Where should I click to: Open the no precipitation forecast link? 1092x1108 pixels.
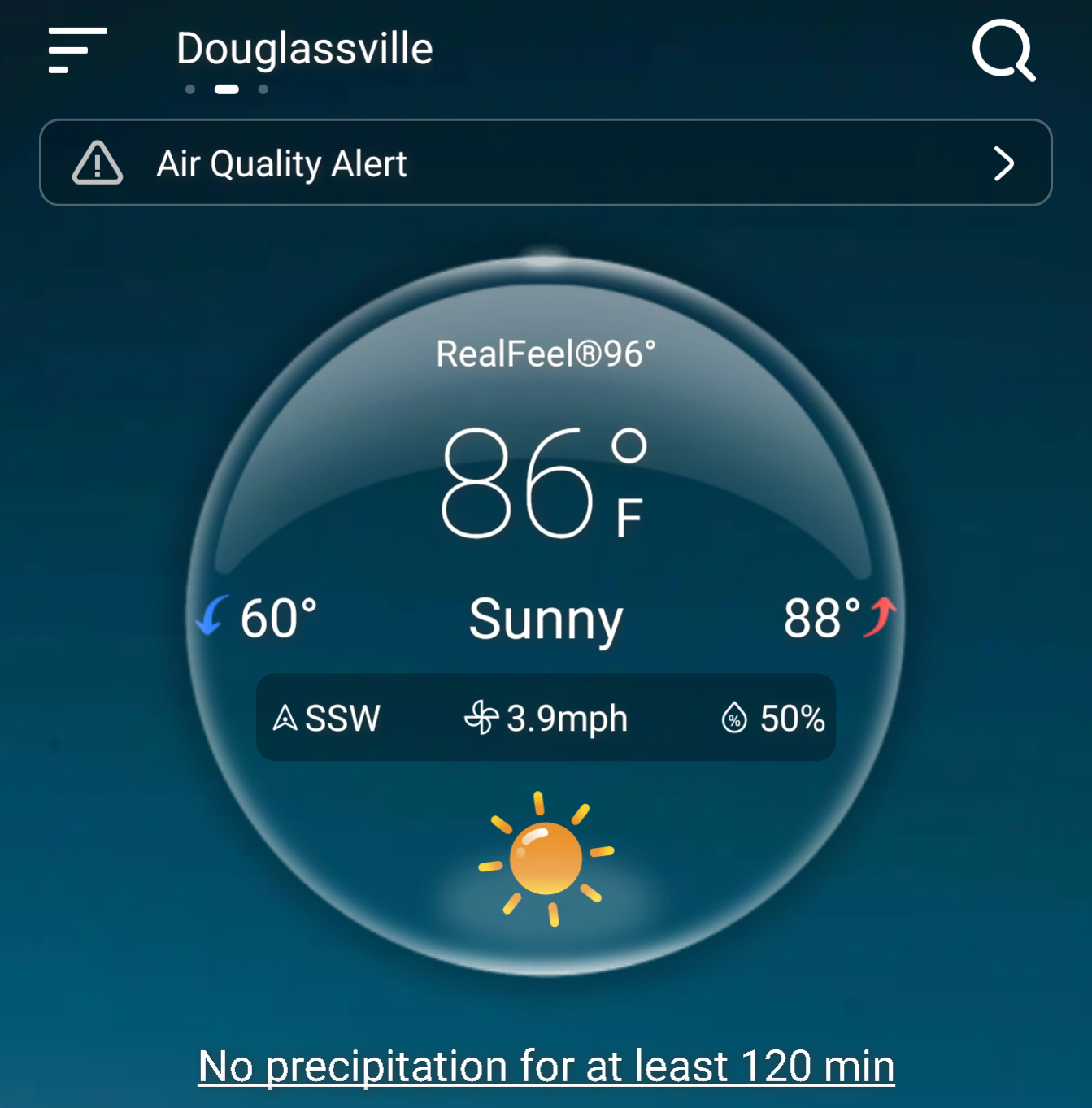tap(546, 1066)
